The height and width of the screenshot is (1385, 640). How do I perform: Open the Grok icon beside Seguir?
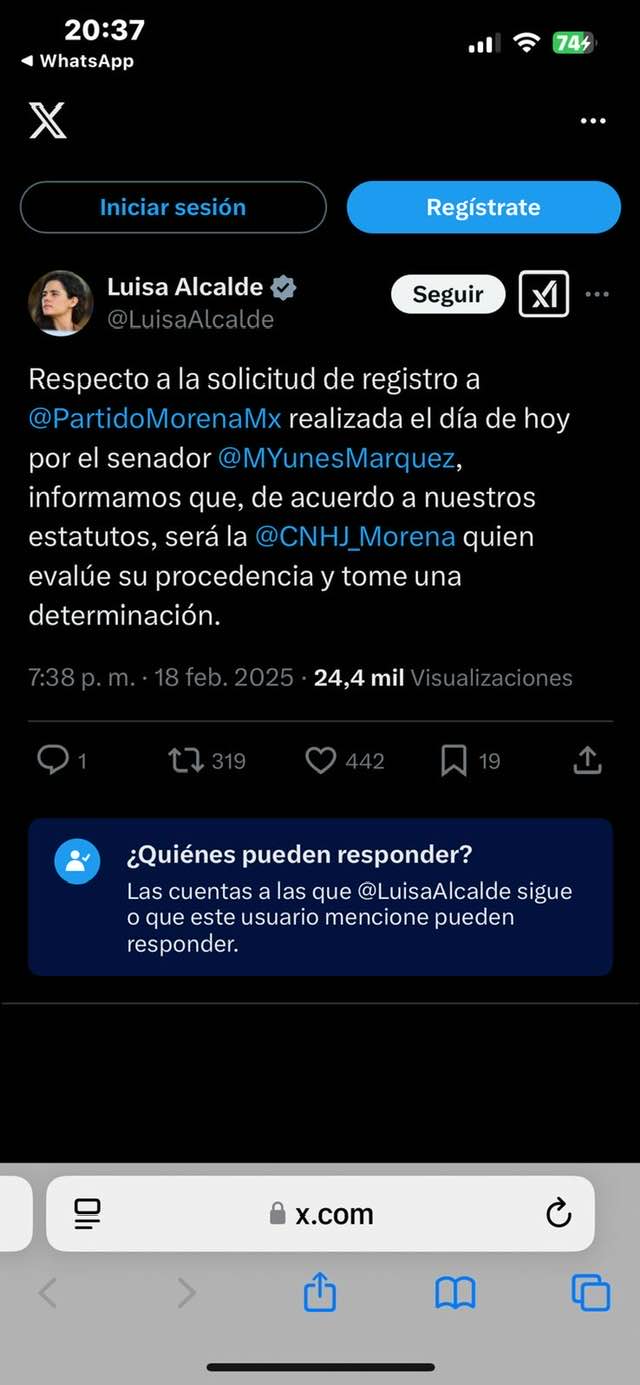click(544, 295)
